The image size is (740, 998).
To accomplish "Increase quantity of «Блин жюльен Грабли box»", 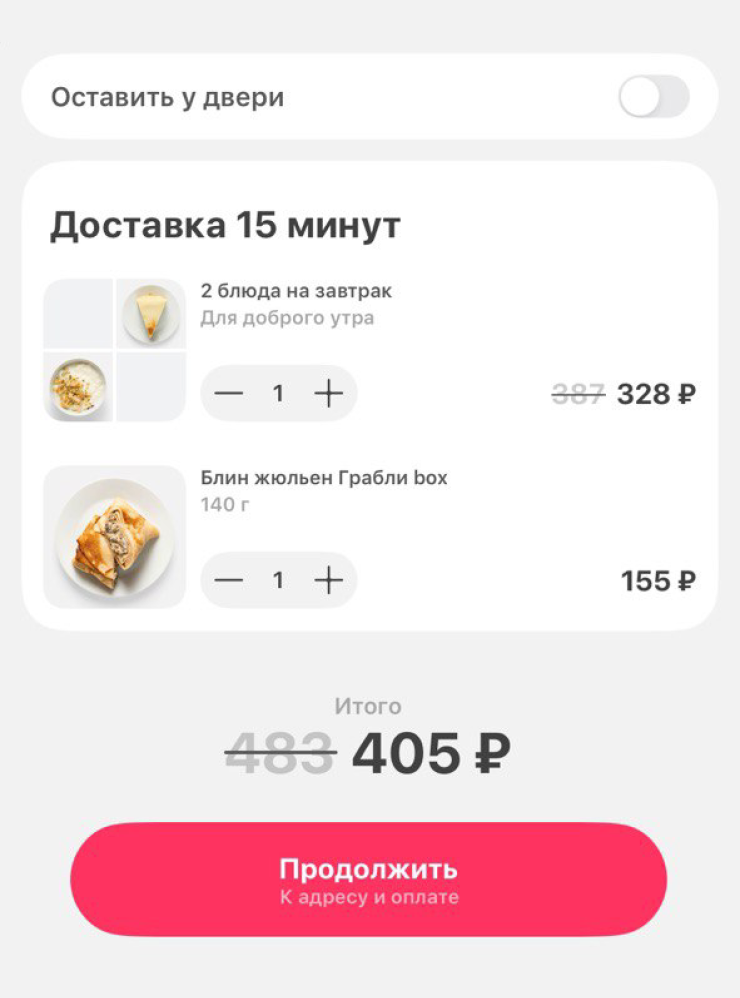I will coord(328,580).
